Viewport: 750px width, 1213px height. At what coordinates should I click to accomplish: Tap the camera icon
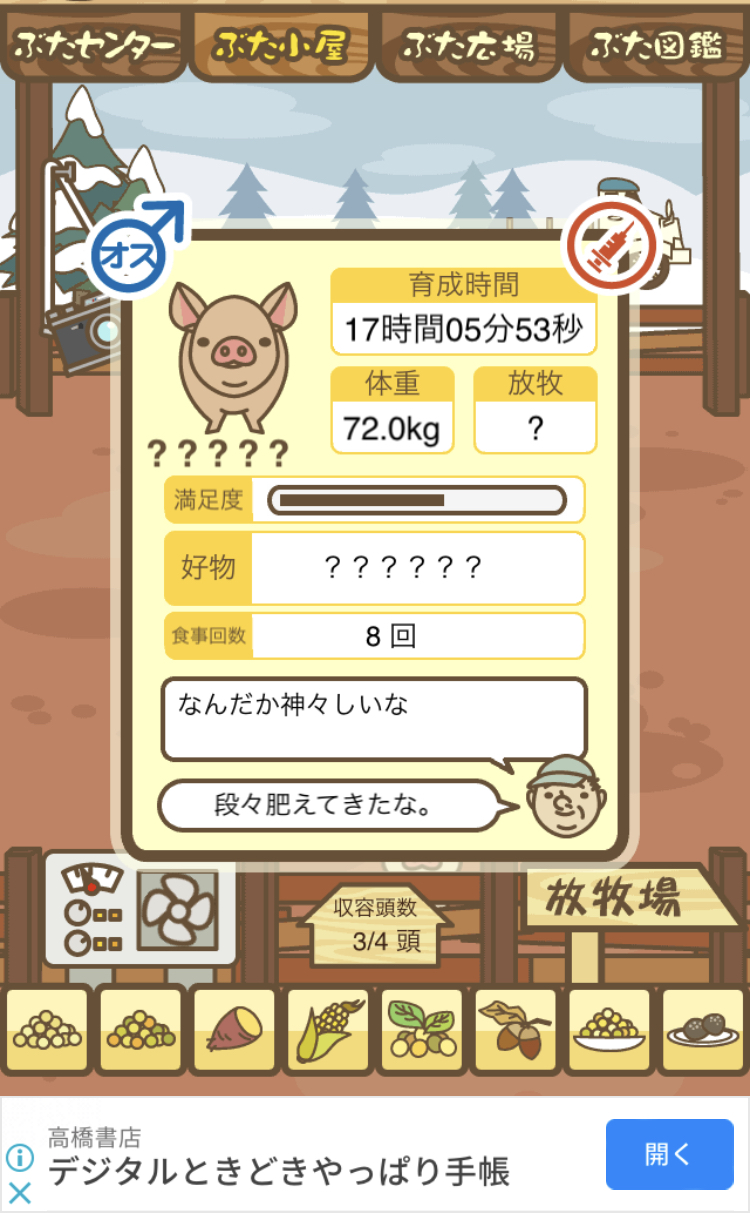80,330
